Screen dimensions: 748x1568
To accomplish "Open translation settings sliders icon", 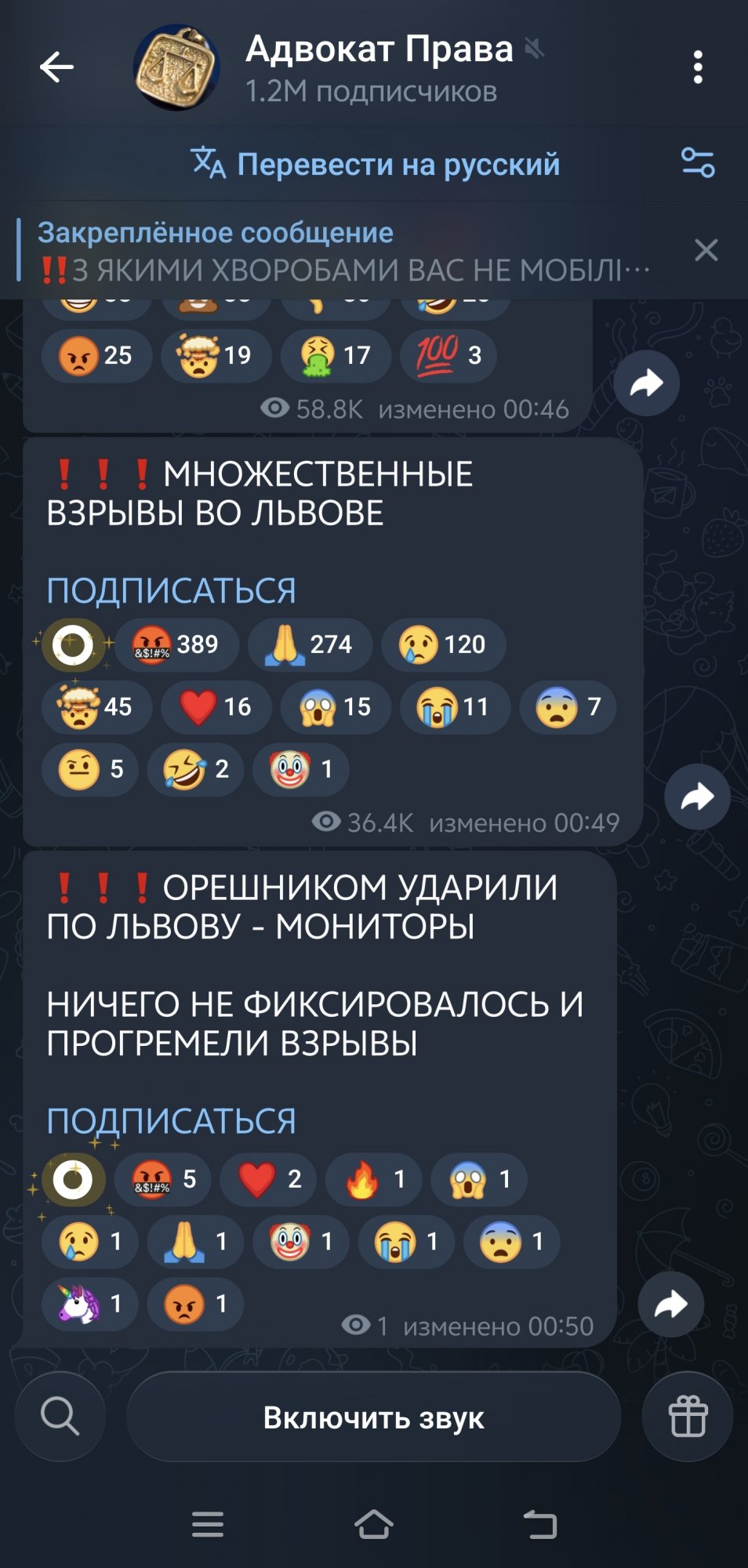I will coord(697,163).
